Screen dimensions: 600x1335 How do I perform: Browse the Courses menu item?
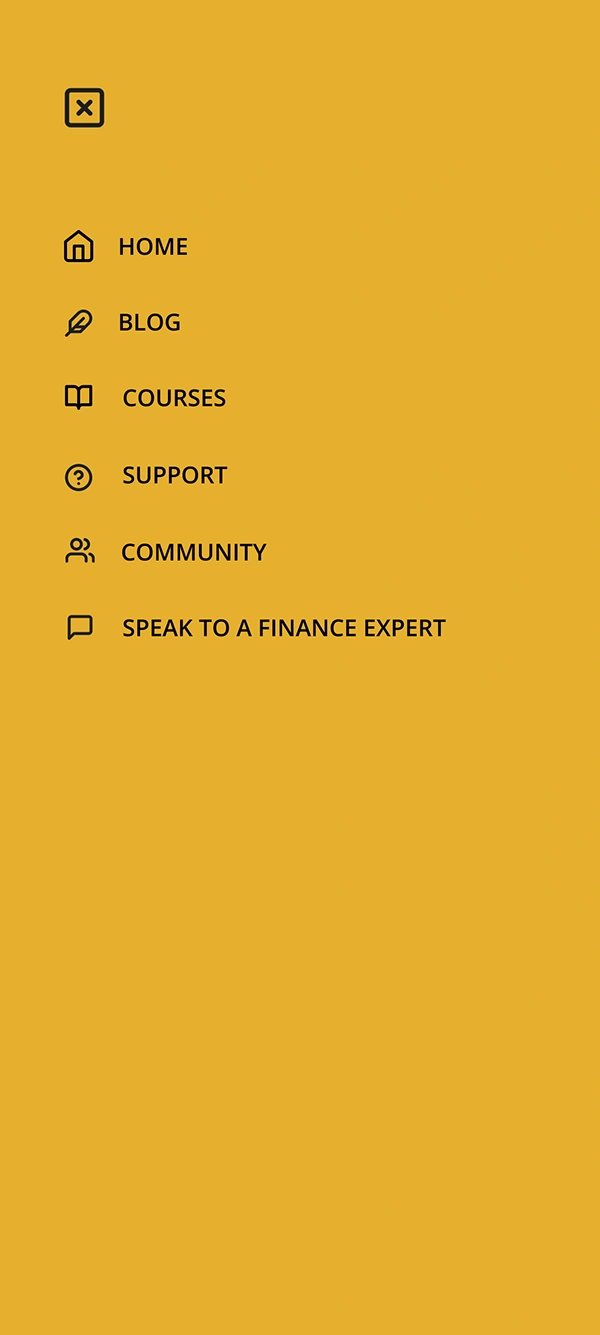145,398
